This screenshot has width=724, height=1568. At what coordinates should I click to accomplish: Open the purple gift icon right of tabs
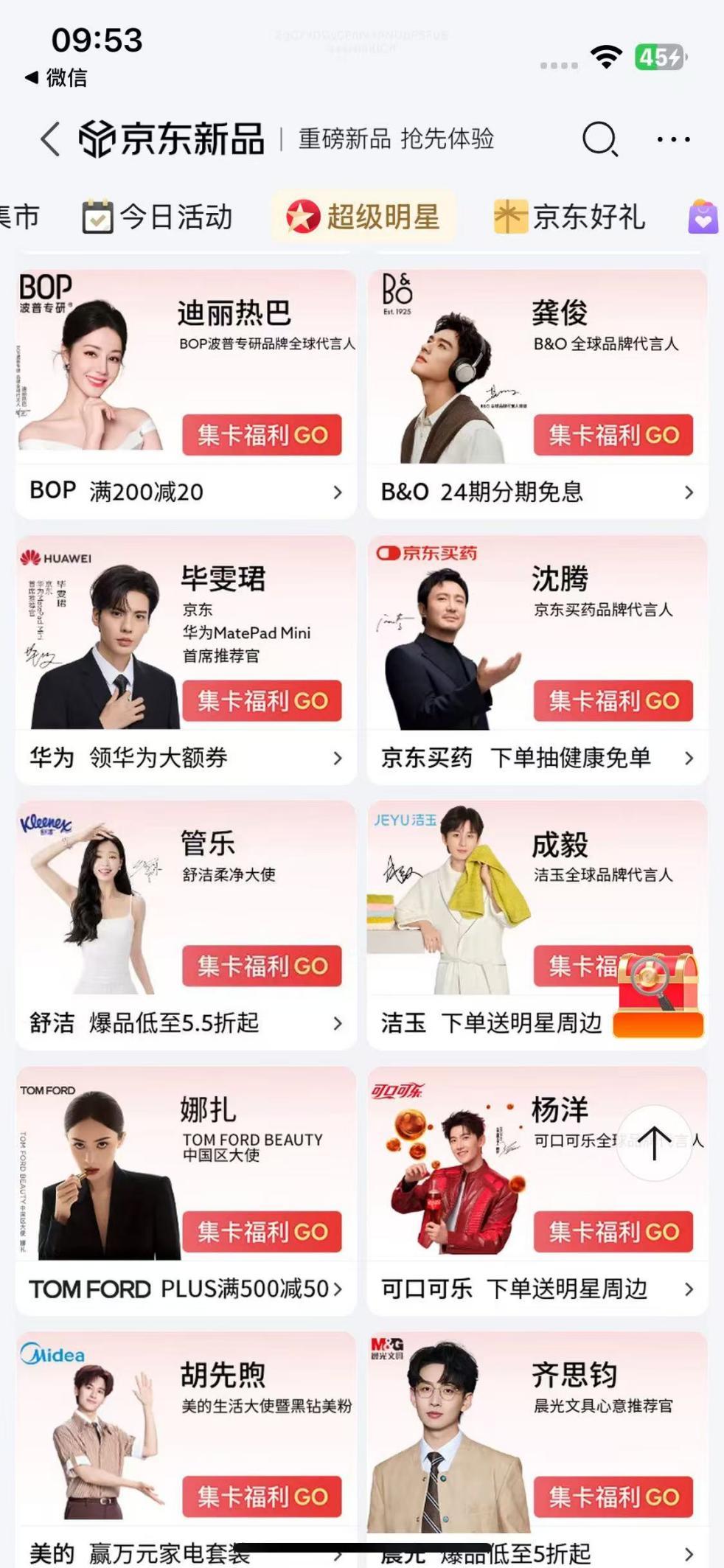pos(703,217)
